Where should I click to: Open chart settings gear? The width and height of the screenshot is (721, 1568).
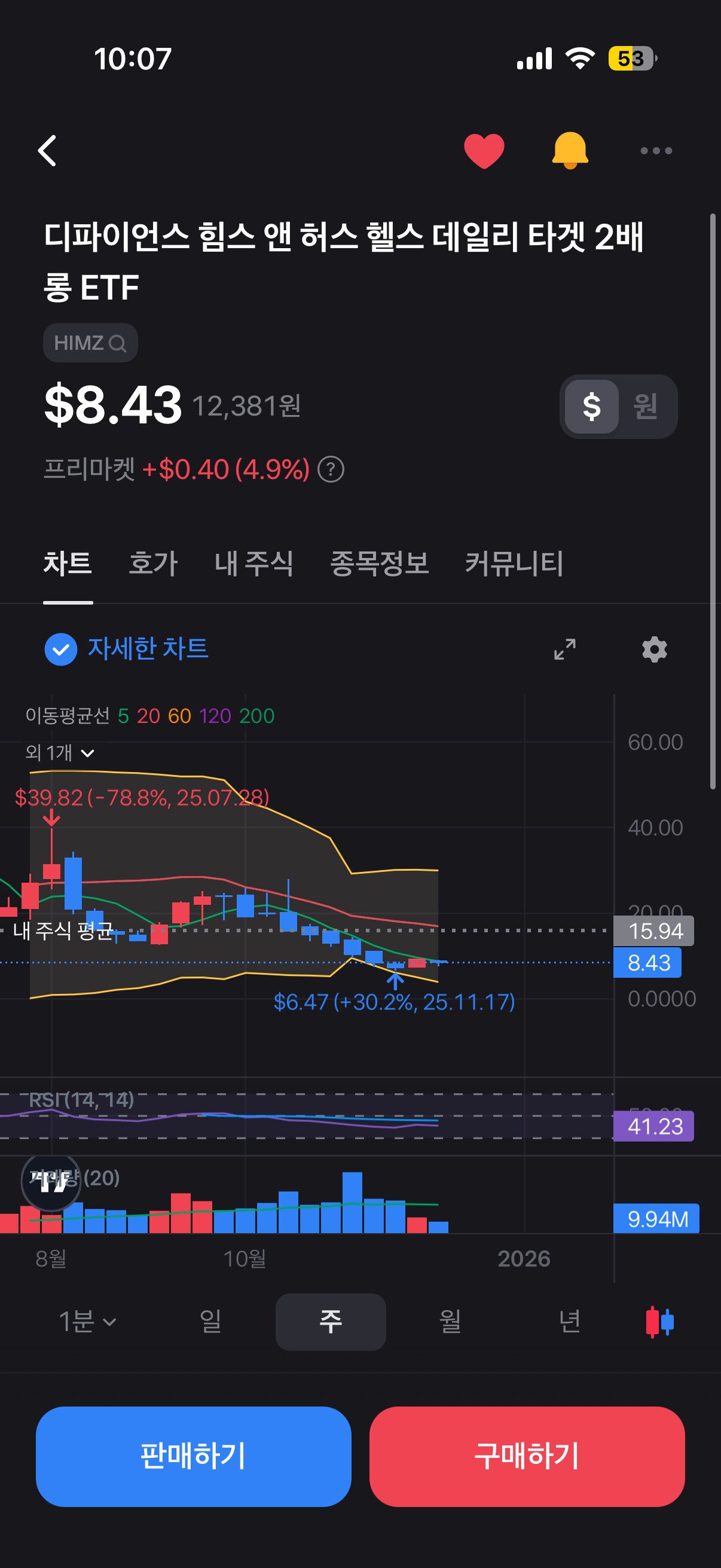(x=654, y=649)
